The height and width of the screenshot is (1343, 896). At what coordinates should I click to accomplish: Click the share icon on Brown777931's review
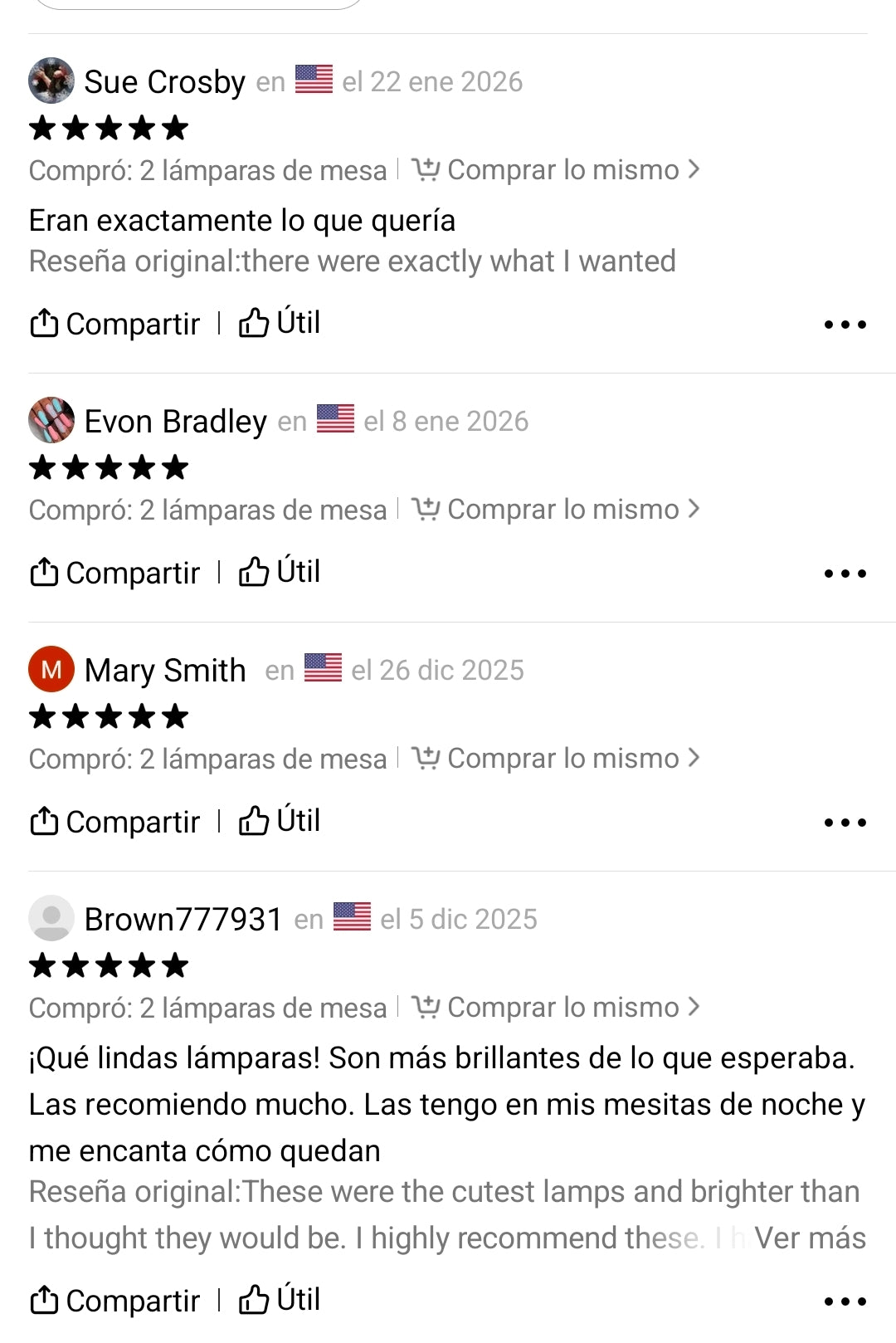click(x=46, y=1300)
